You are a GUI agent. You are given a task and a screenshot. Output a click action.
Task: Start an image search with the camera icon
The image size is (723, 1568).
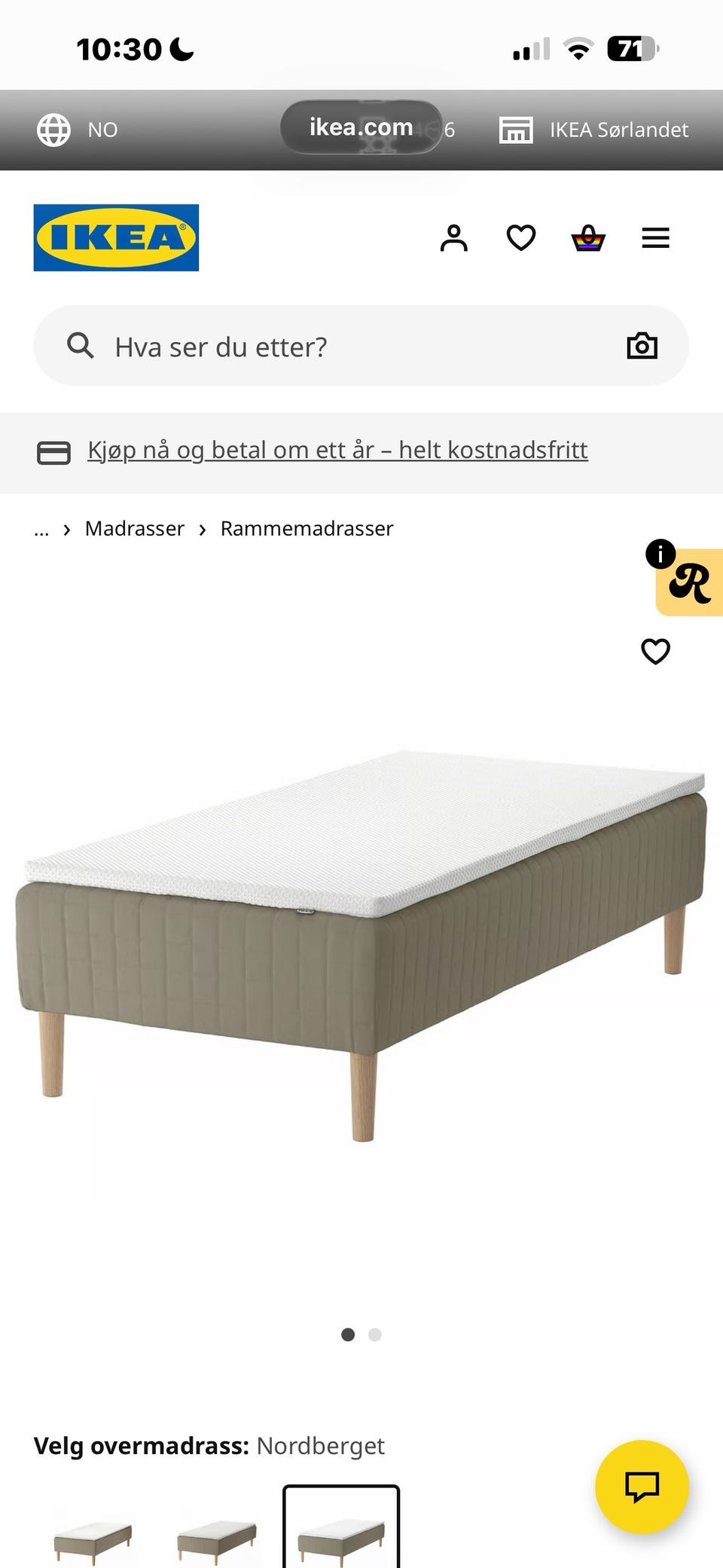[642, 345]
